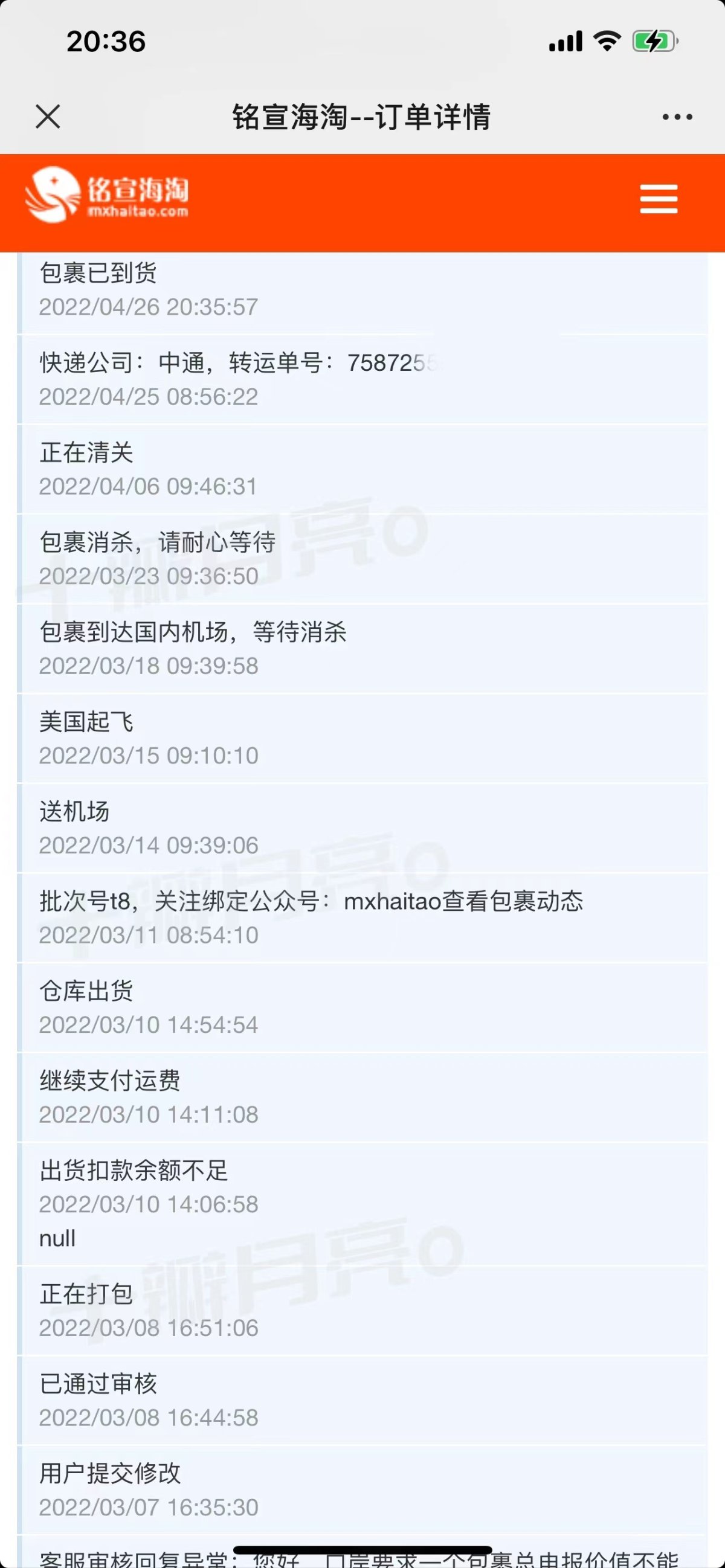Tap the 铭宣海淘 logo to go to the site home
Image resolution: width=725 pixels, height=1568 pixels.
pyautogui.click(x=107, y=194)
